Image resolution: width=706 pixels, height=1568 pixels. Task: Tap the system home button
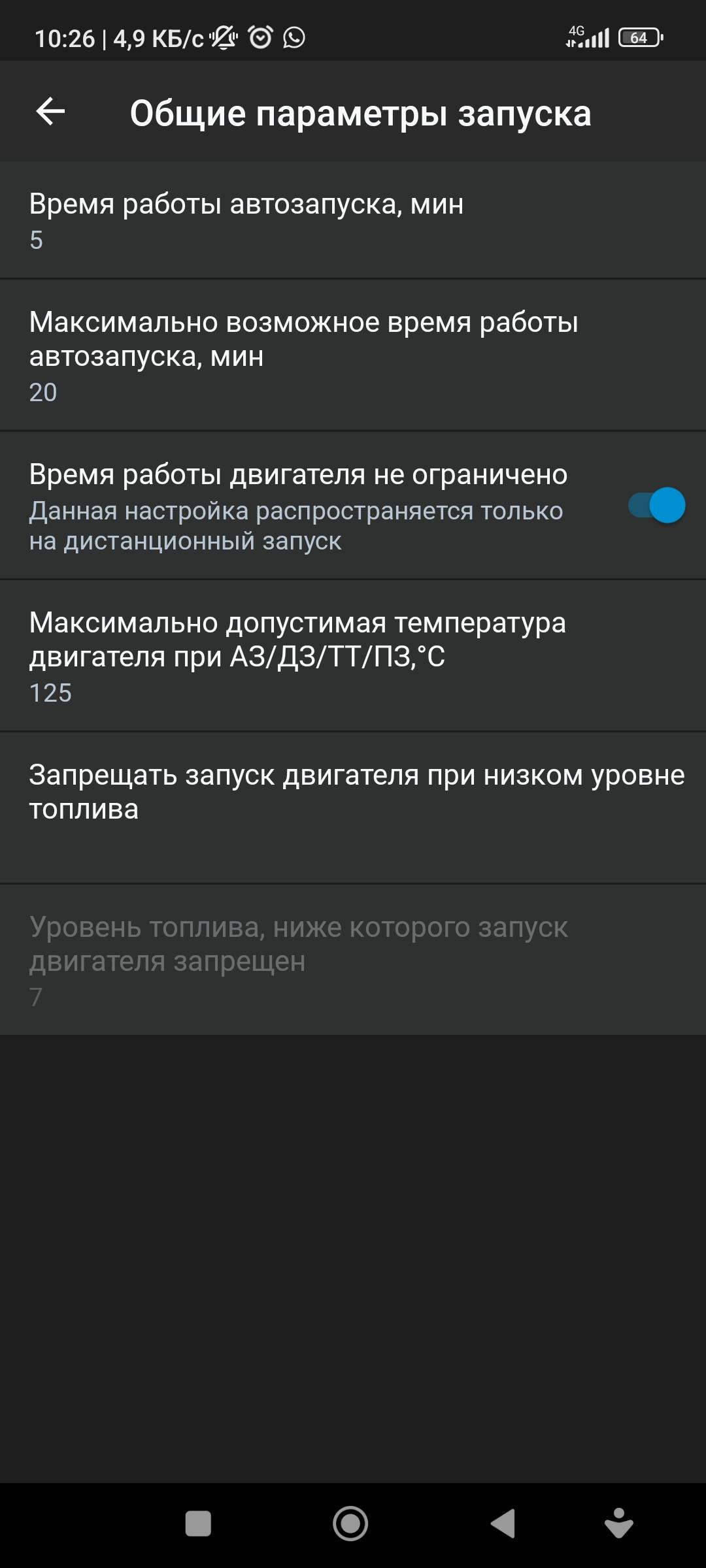350,1524
